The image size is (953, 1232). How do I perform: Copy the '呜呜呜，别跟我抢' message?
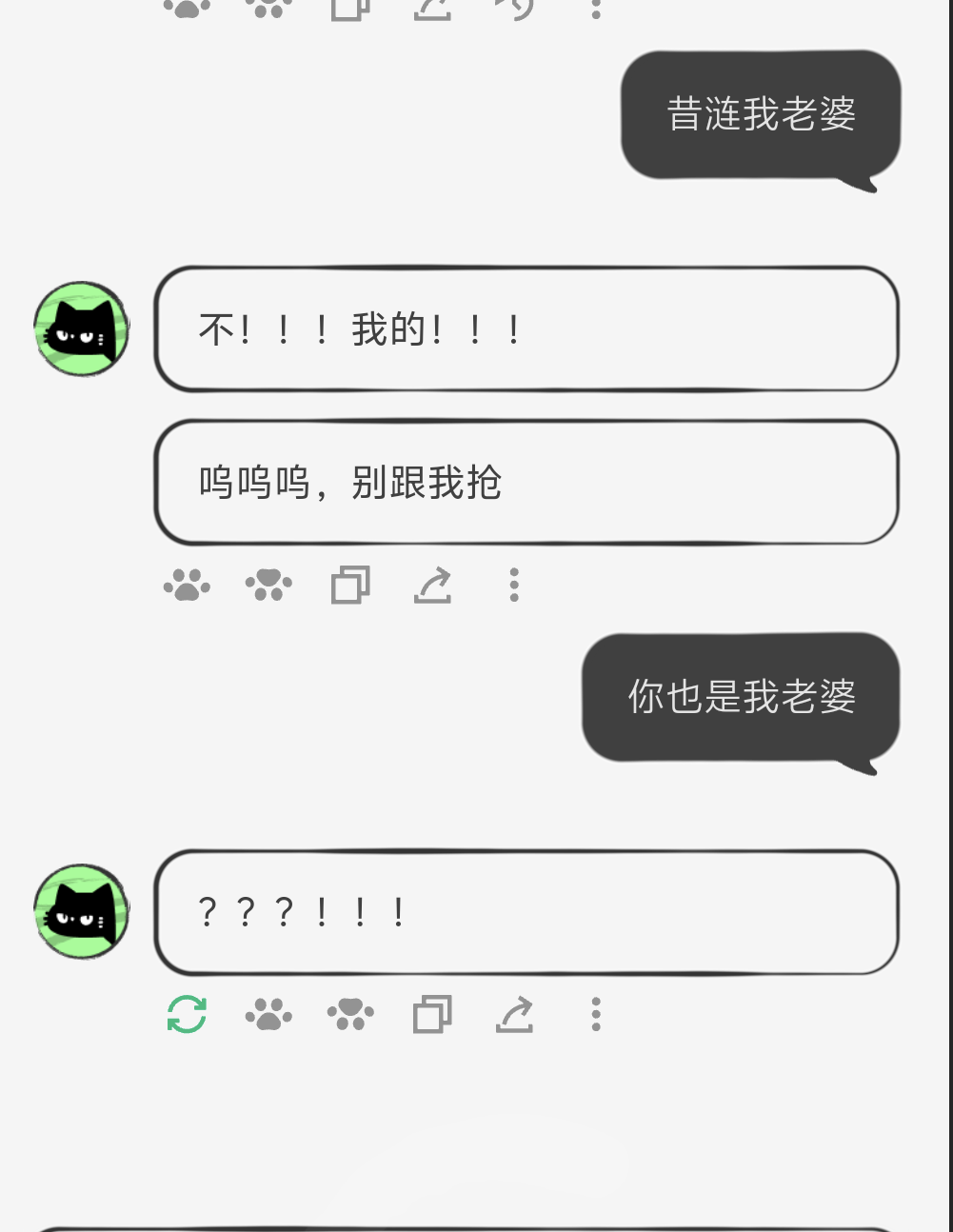[350, 585]
